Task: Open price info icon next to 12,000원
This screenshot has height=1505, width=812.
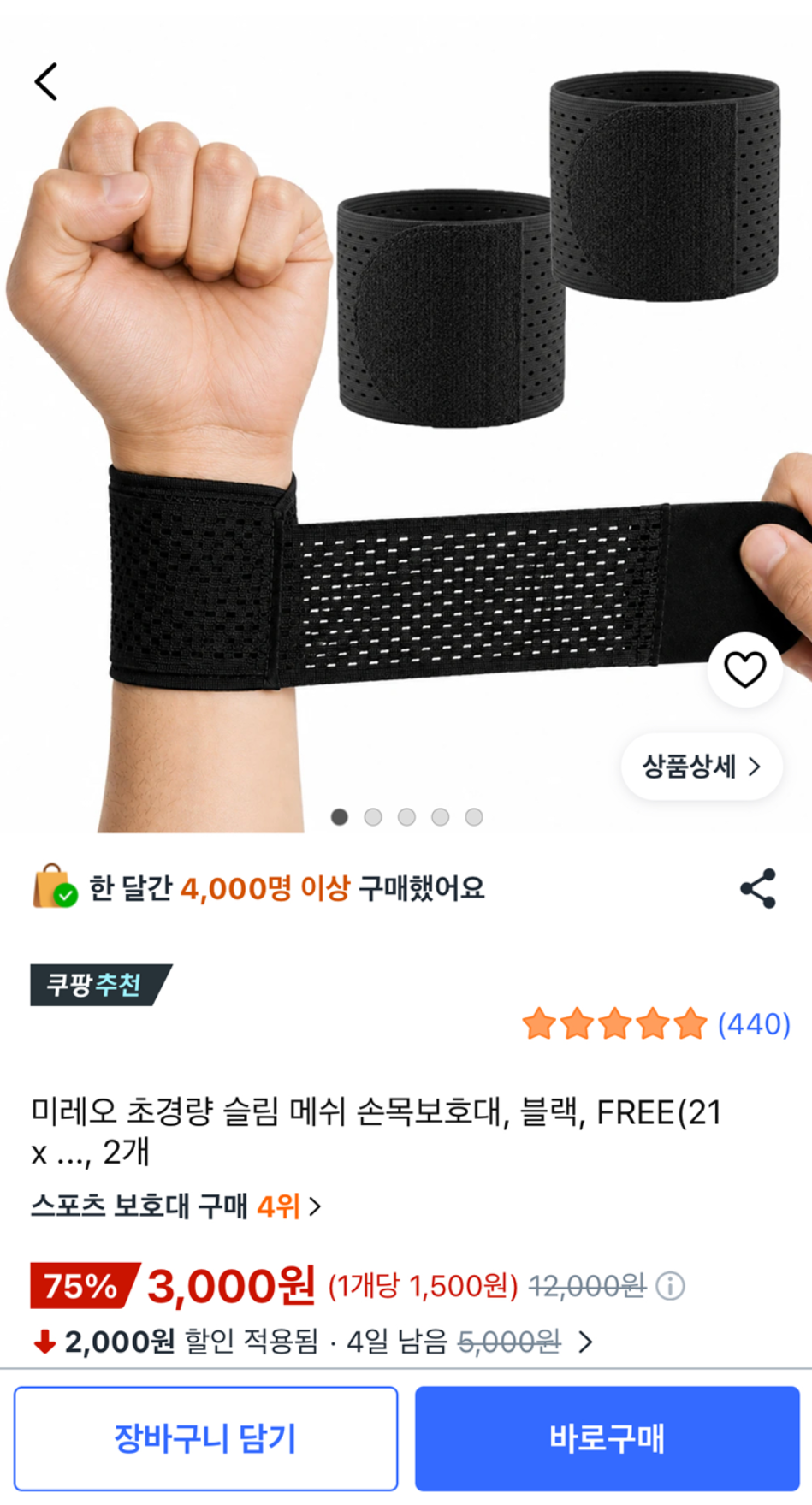Action: click(x=670, y=1285)
